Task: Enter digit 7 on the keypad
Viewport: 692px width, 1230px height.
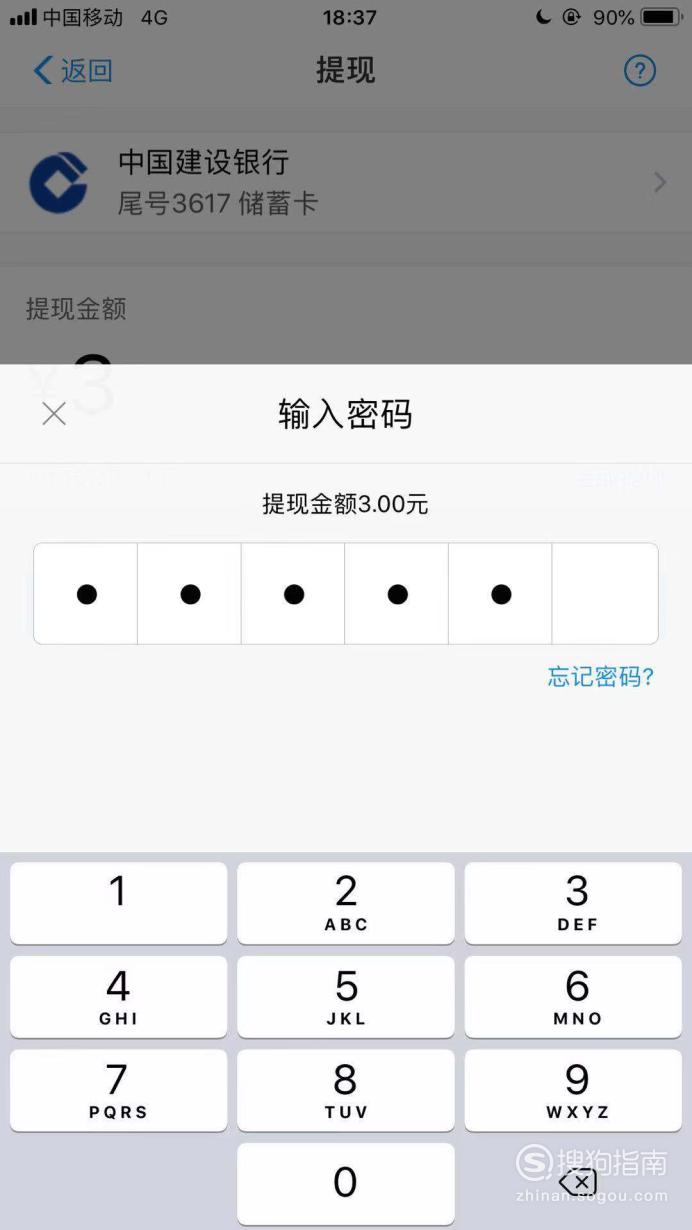Action: (x=118, y=1090)
